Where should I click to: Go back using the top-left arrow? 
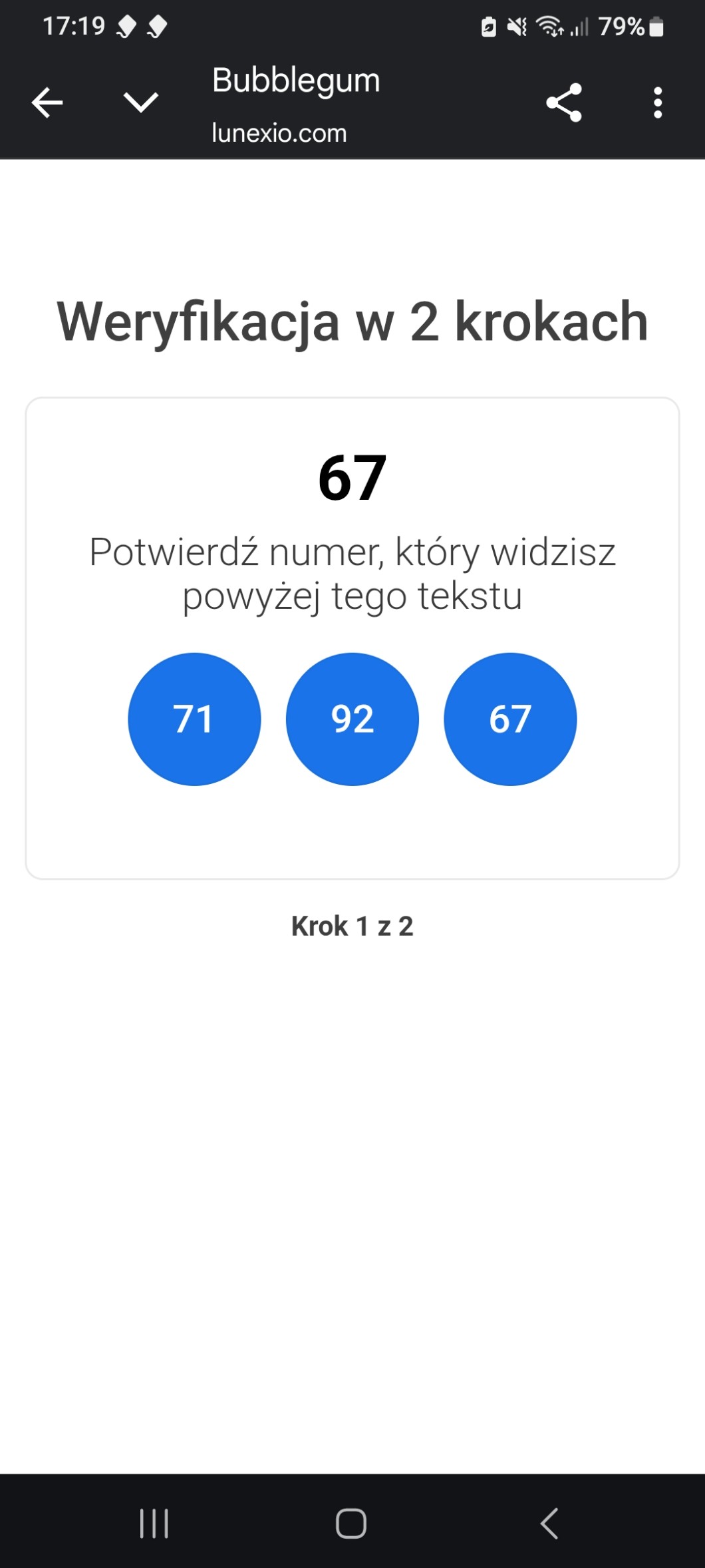pyautogui.click(x=47, y=103)
